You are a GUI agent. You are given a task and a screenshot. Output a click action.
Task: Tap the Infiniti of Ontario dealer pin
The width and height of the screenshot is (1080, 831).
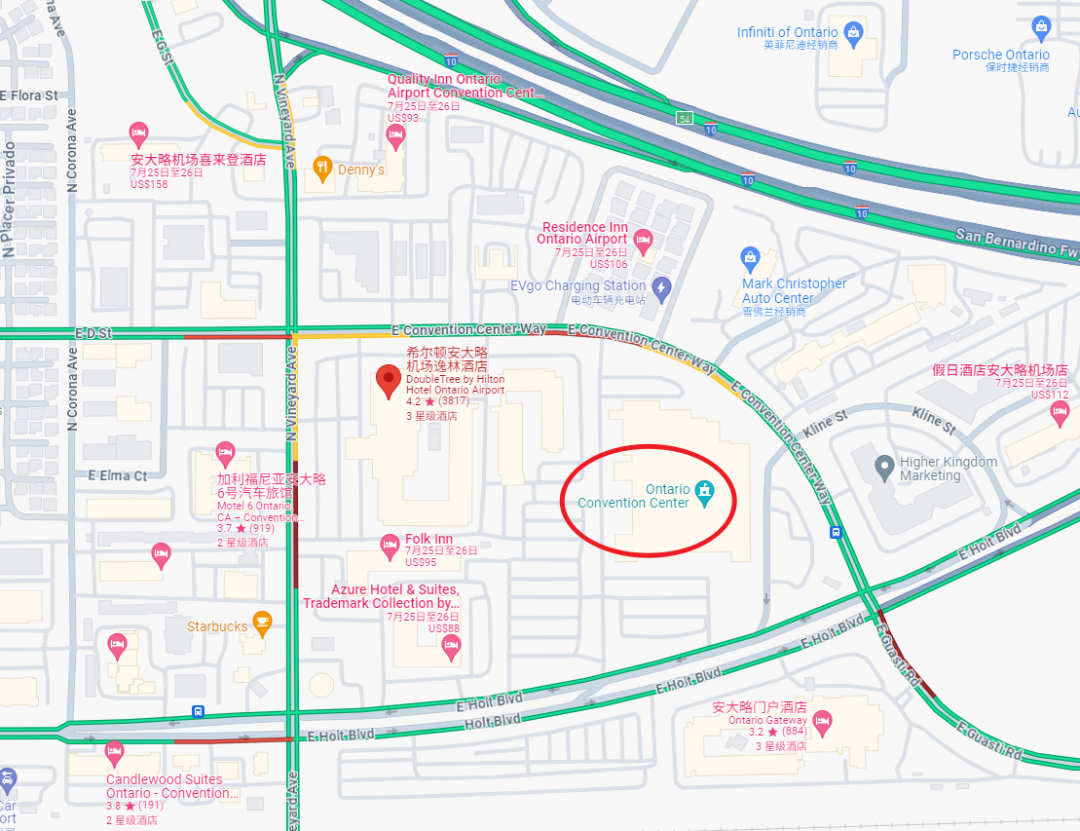tap(853, 34)
